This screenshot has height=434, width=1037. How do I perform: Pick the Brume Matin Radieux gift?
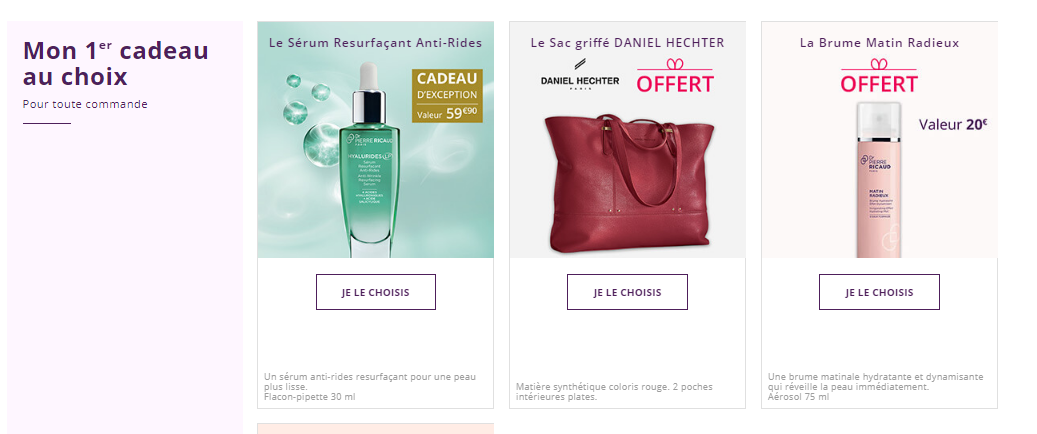[879, 292]
